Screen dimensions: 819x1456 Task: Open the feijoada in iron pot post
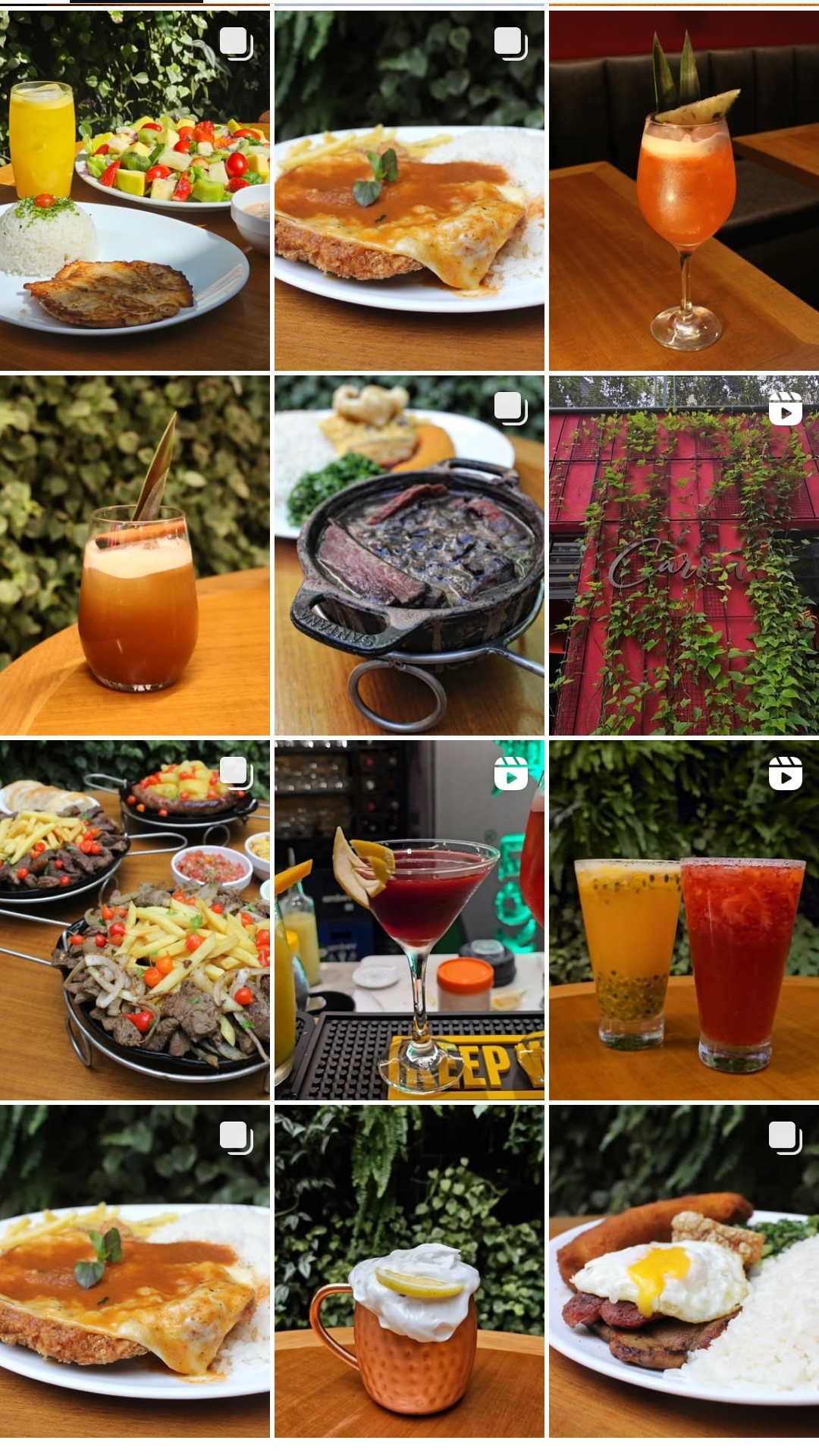pos(409,555)
